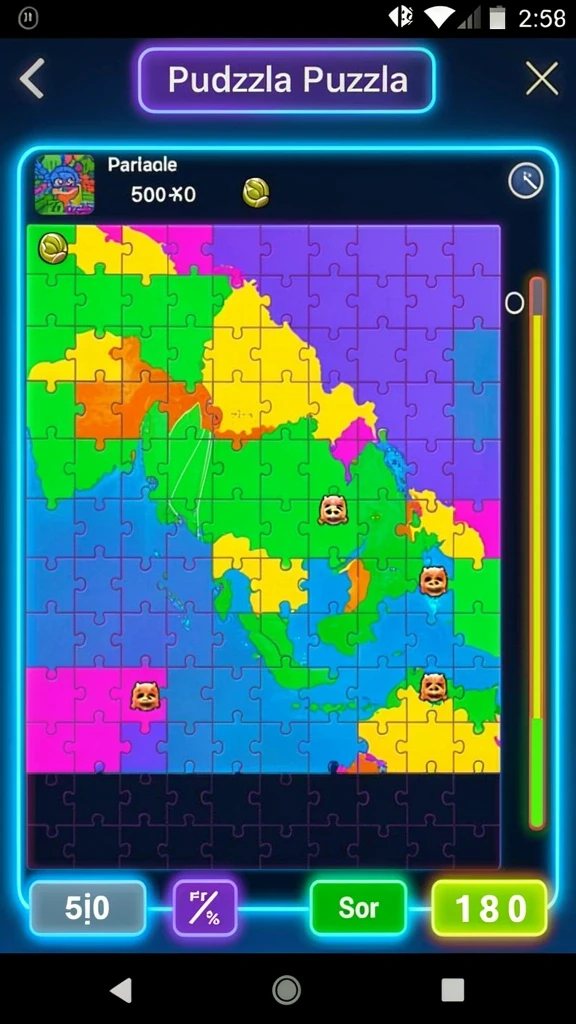This screenshot has height=1024, width=576.
Task: Tap the green Sor button
Action: pyautogui.click(x=359, y=908)
